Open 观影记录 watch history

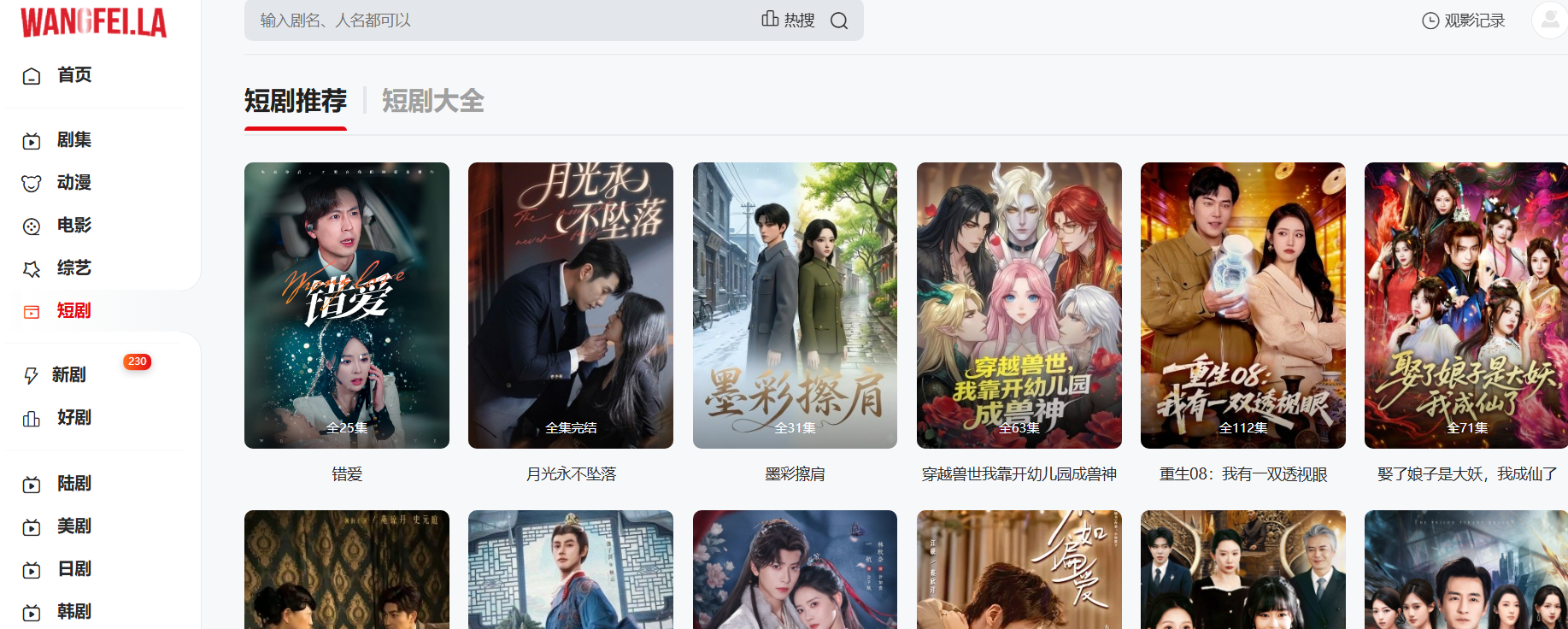tap(1463, 21)
